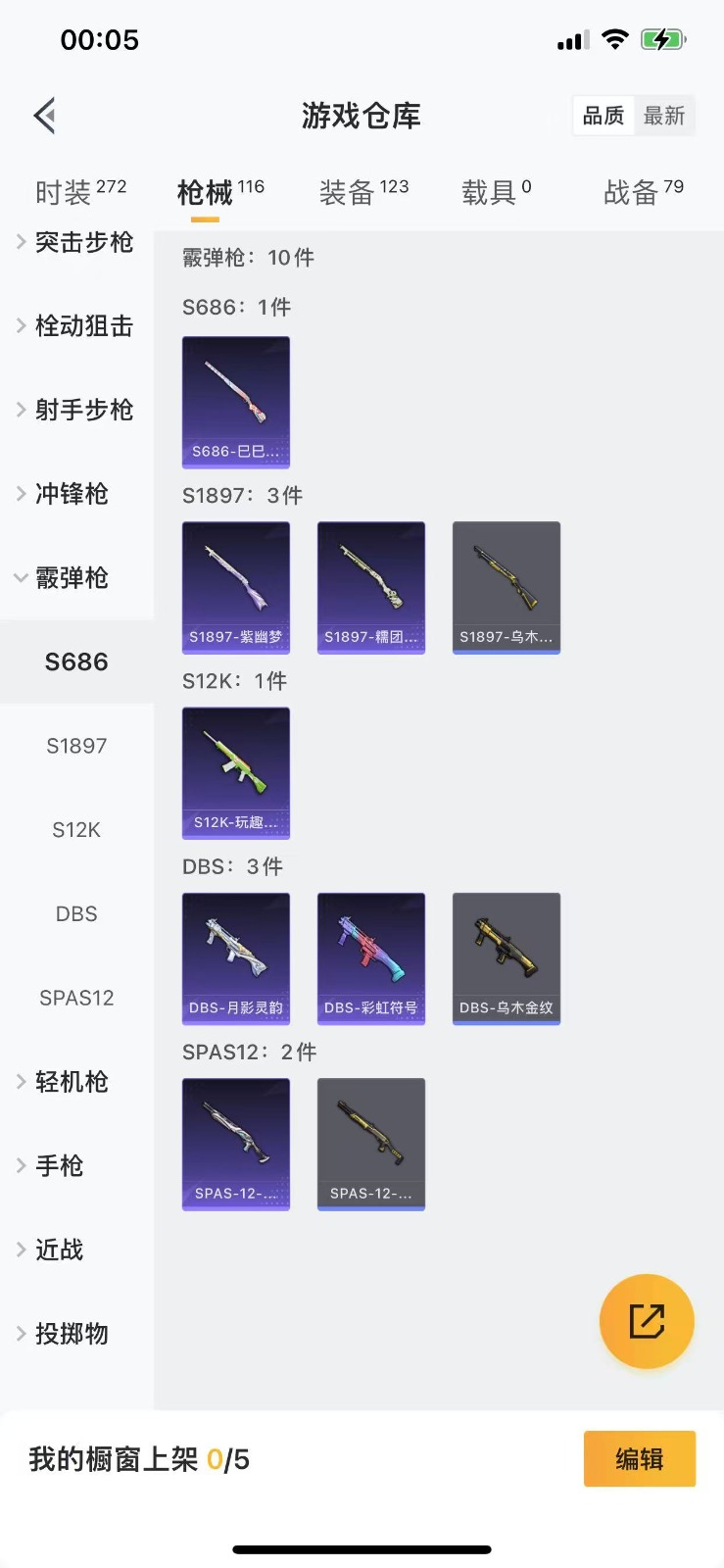Select DBS in the sidebar
This screenshot has height=1568, width=724.
tap(76, 914)
